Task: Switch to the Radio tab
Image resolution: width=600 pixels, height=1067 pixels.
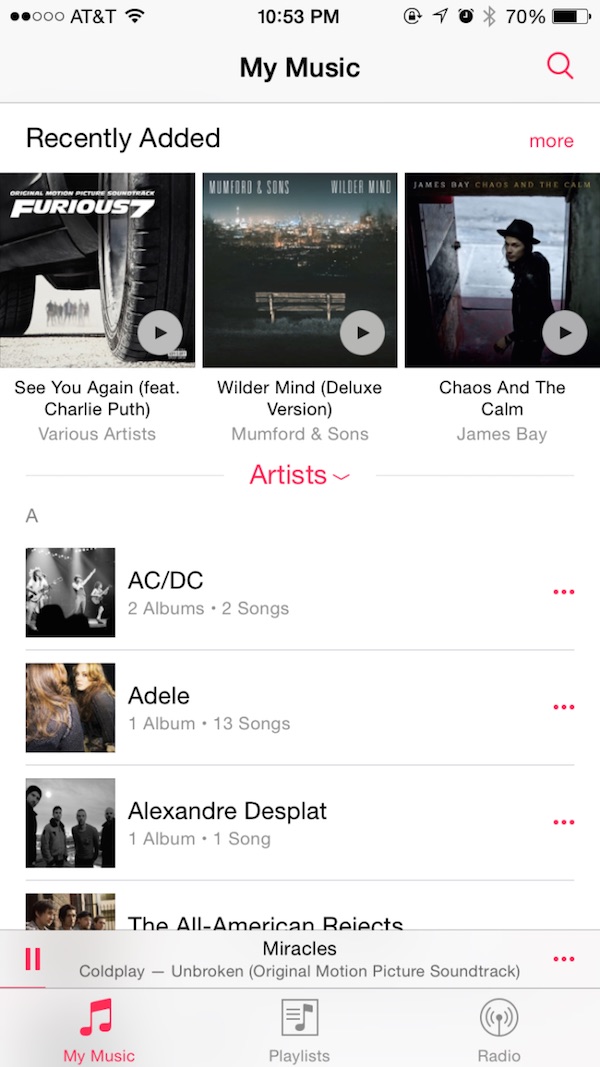Action: coord(499,1029)
